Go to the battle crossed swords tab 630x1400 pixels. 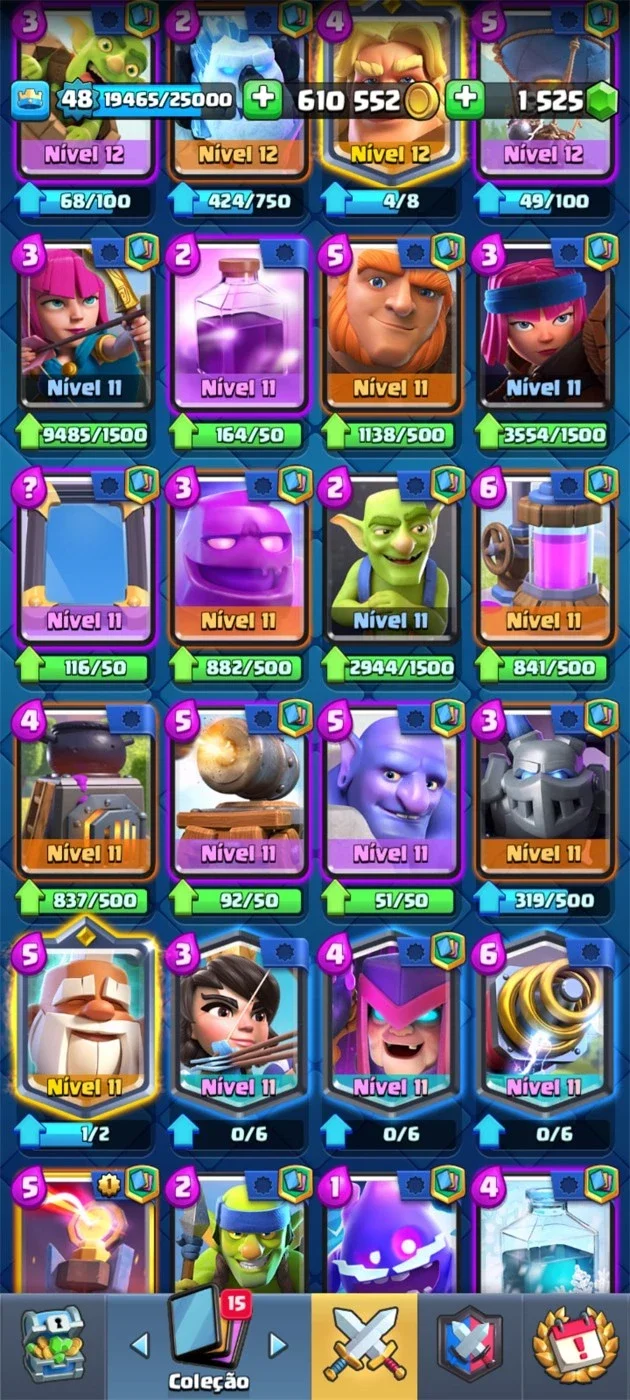364,1346
